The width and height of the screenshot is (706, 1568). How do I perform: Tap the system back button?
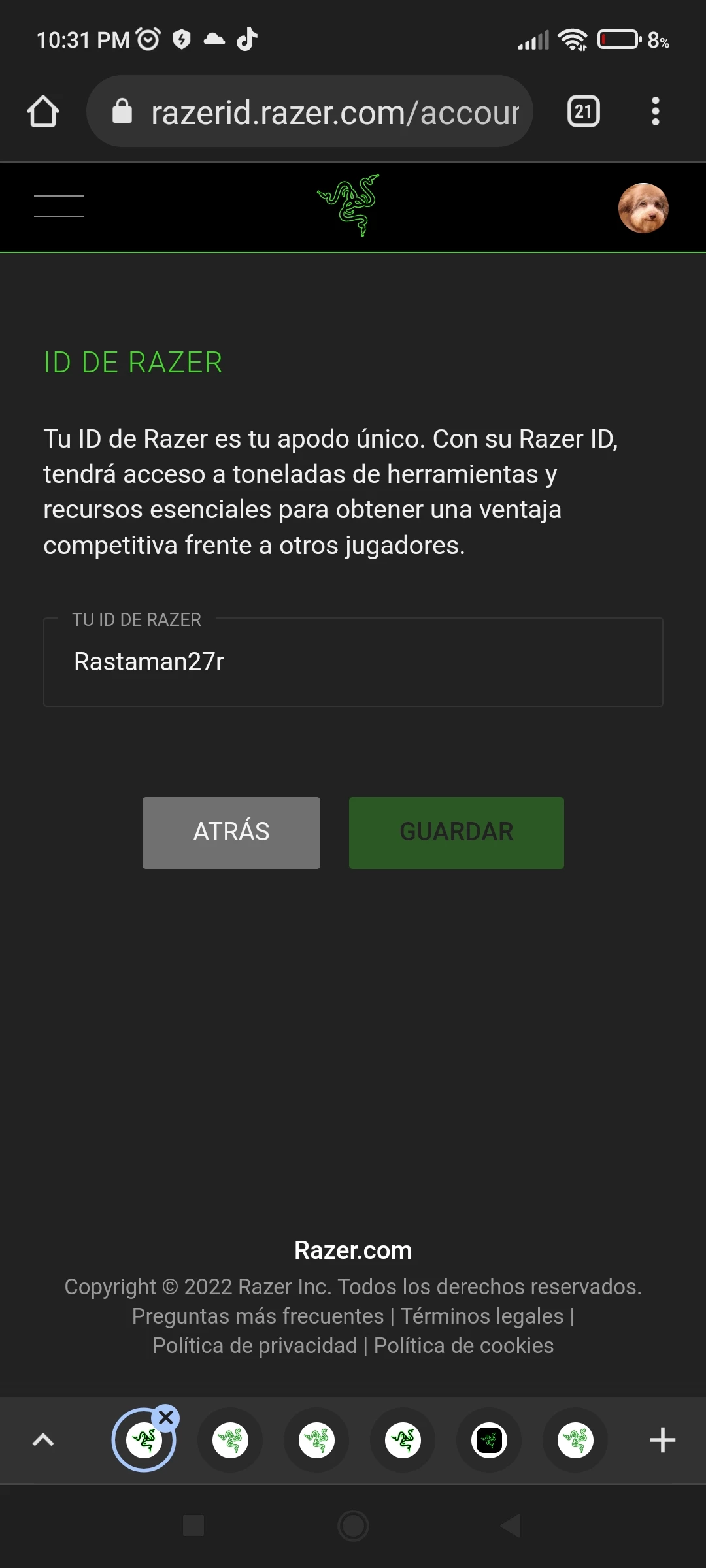point(511,1526)
